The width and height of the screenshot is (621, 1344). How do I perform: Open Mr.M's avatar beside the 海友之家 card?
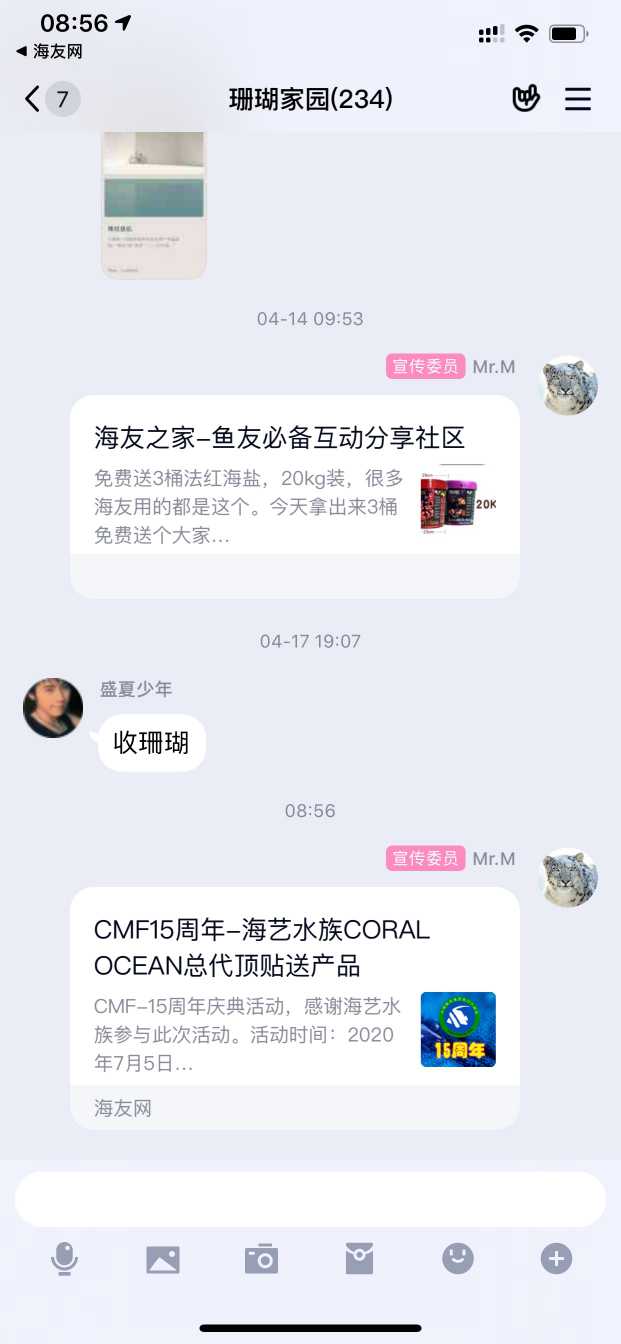[x=569, y=386]
